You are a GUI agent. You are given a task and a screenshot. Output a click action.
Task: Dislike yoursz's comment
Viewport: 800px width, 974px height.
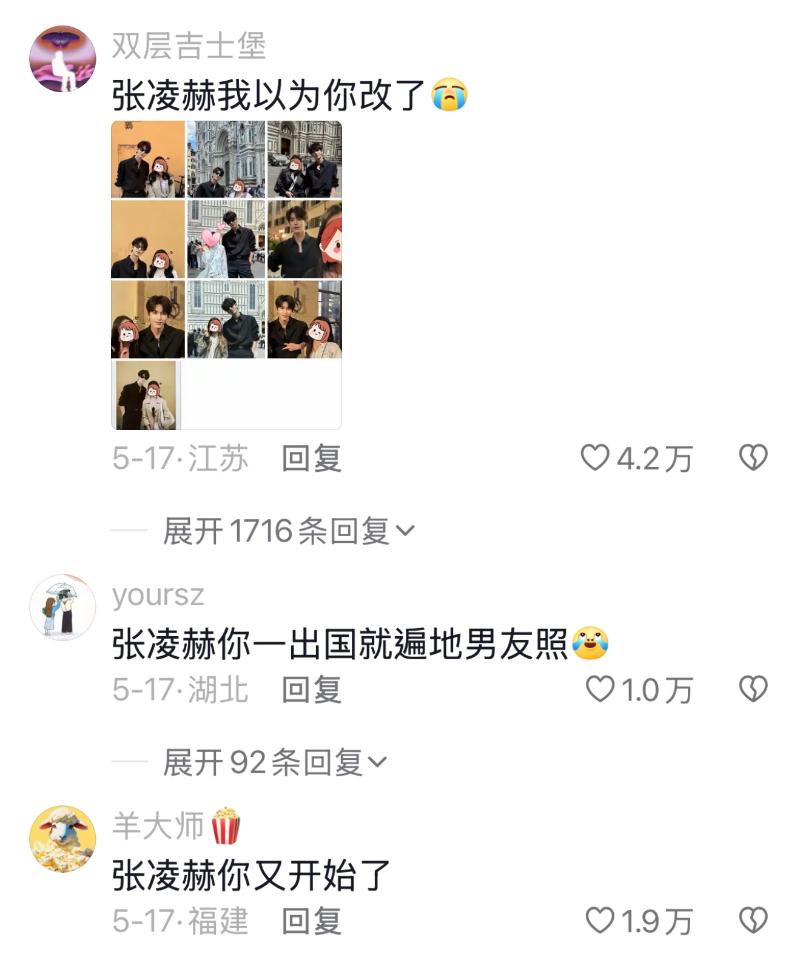pyautogui.click(x=752, y=689)
